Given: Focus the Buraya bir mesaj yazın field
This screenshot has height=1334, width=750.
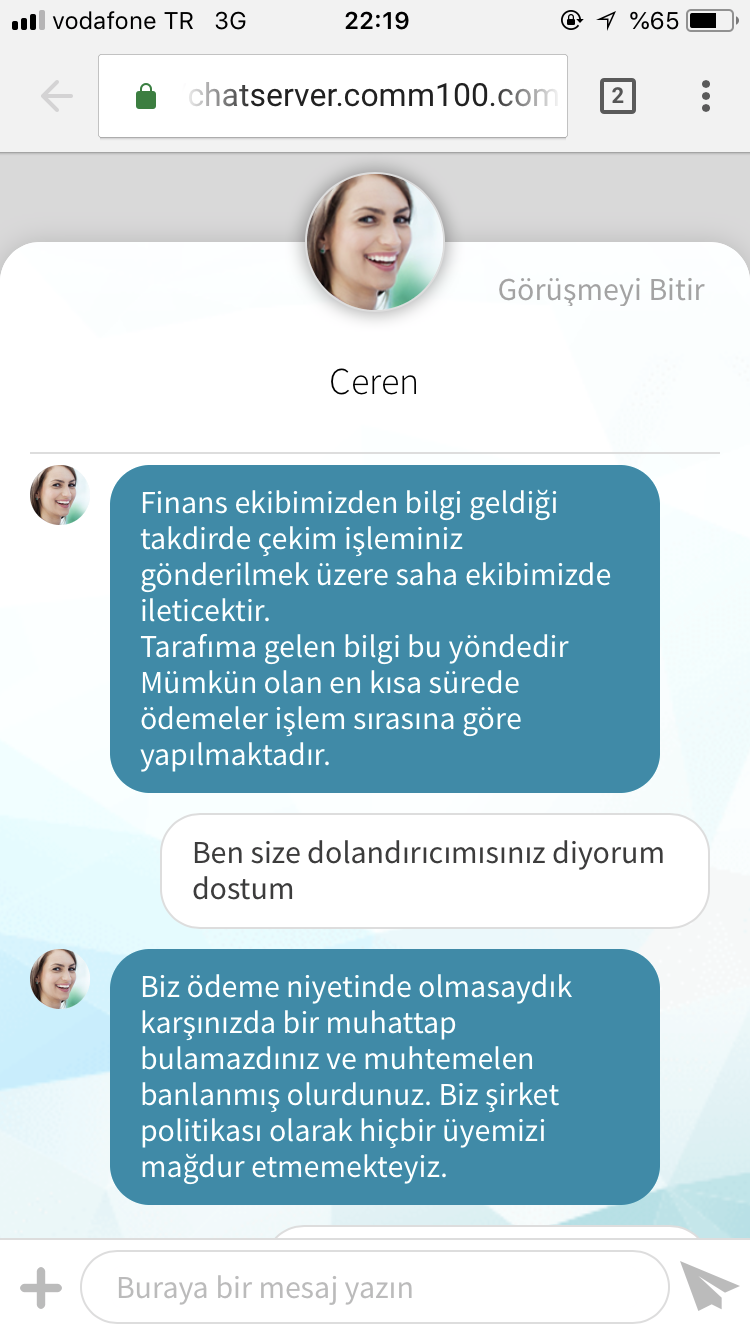Looking at the screenshot, I should (x=374, y=1288).
